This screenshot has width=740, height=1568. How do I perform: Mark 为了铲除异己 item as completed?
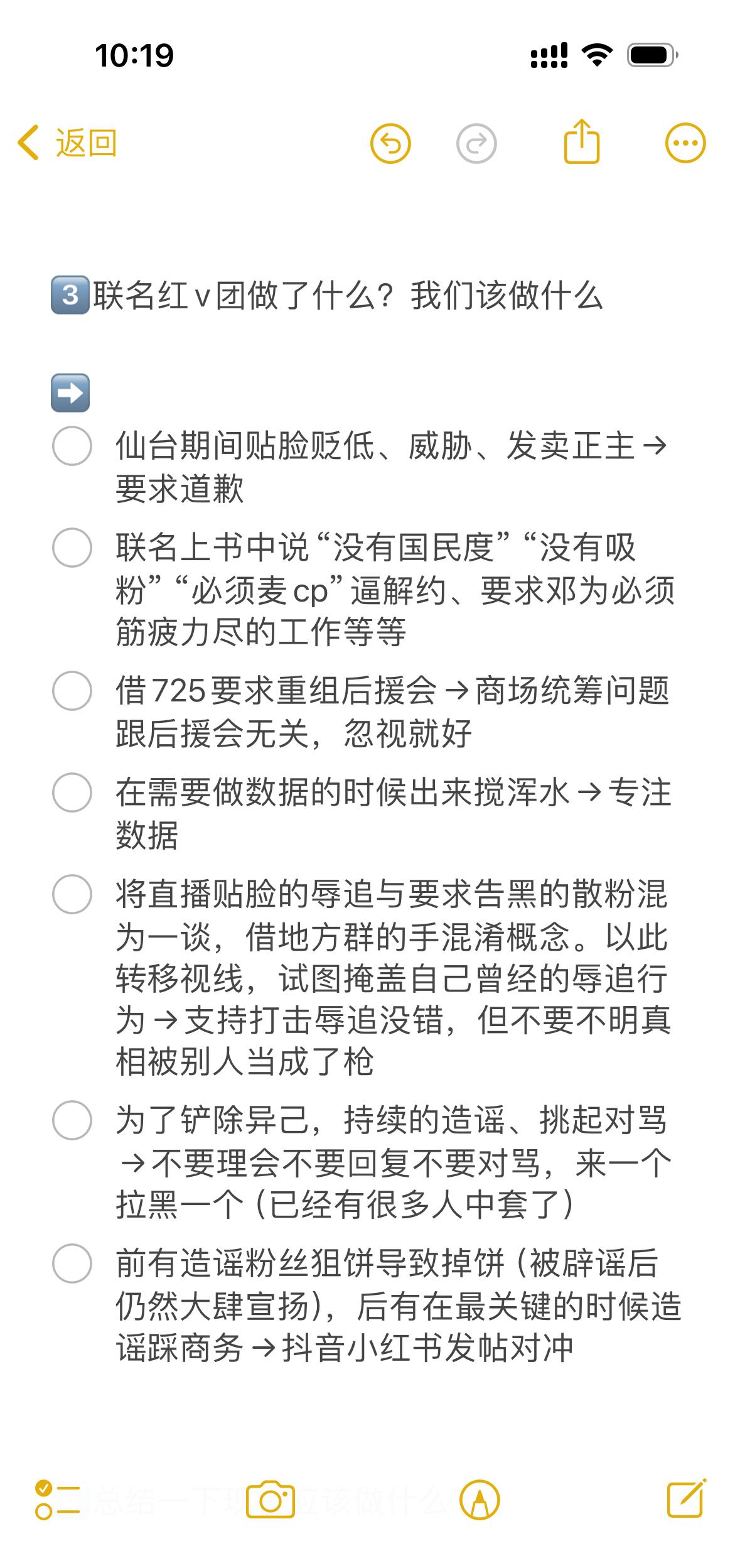(72, 1120)
